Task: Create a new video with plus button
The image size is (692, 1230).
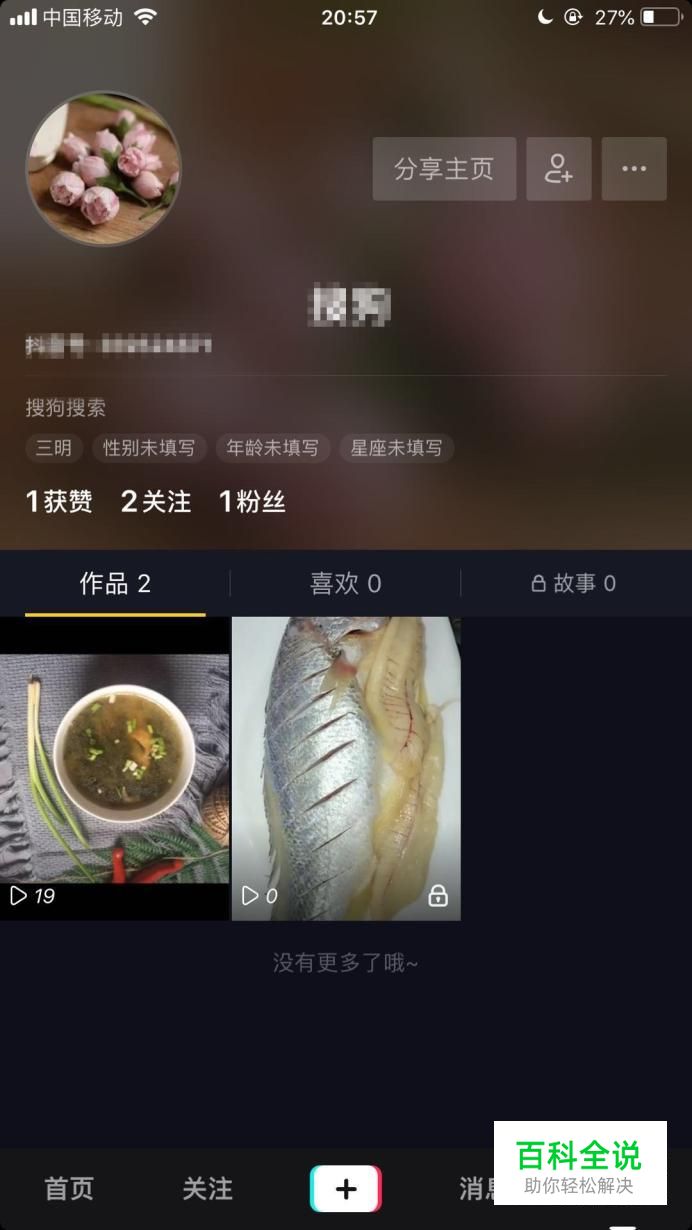Action: (x=345, y=1189)
